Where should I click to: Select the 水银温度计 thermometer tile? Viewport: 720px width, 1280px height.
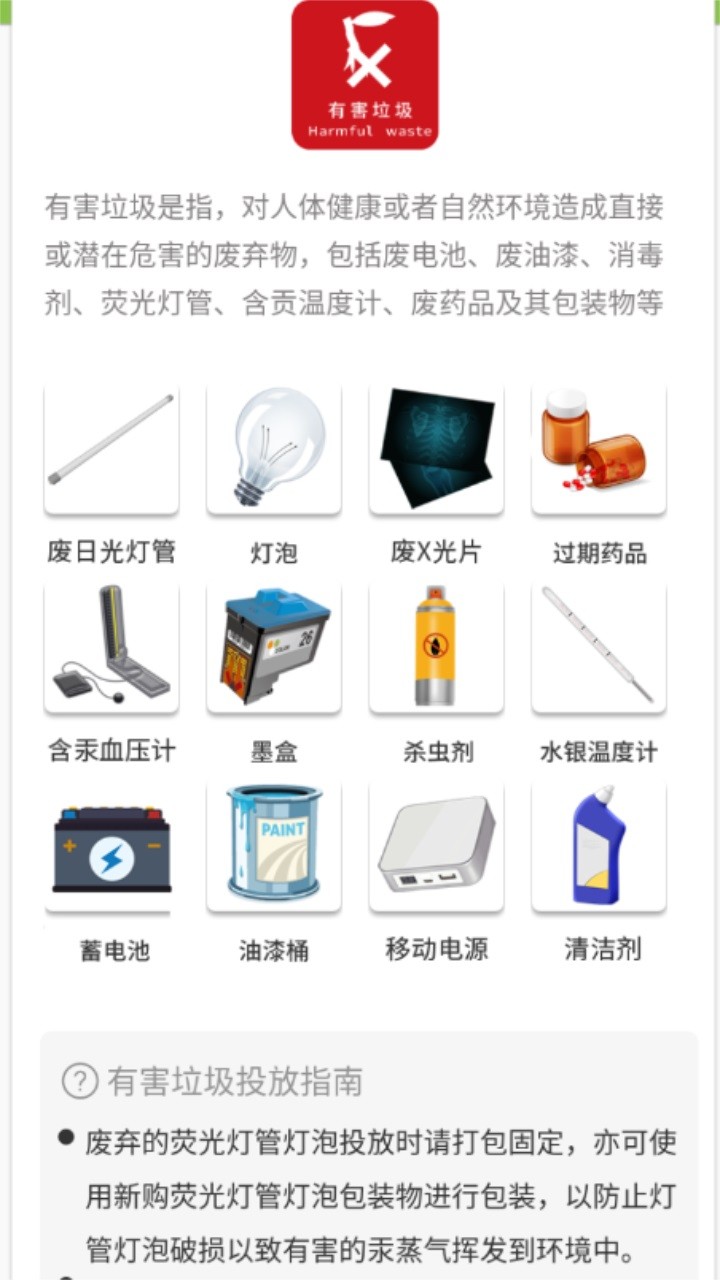point(599,648)
